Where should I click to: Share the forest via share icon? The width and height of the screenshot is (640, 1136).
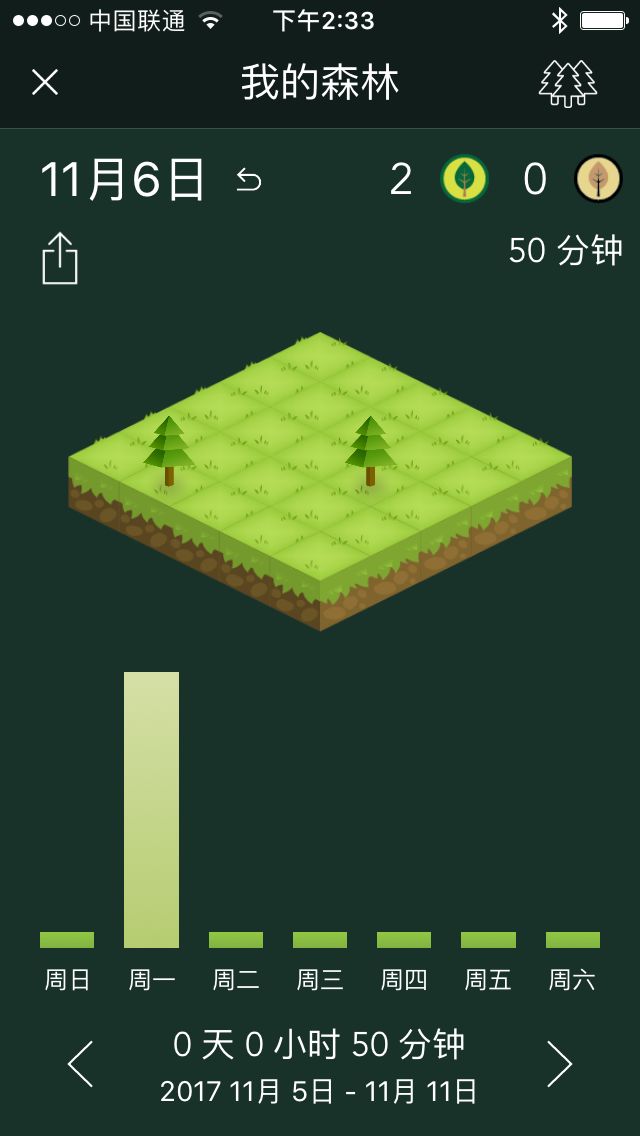tap(60, 259)
